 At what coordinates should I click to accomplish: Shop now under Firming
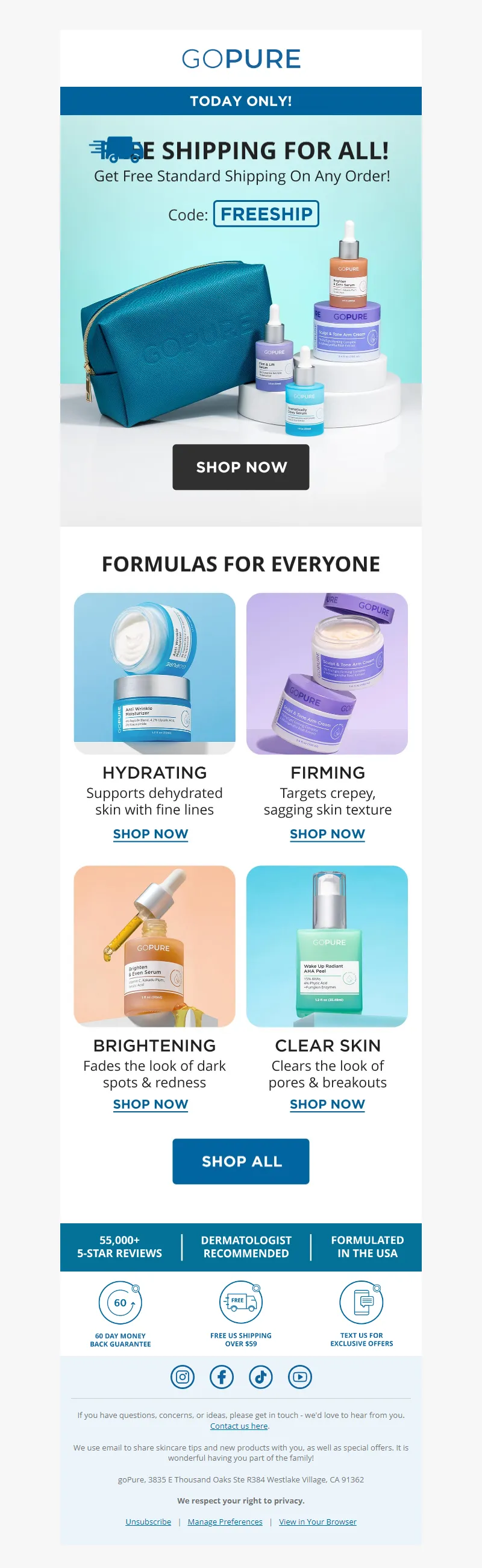pyautogui.click(x=327, y=834)
